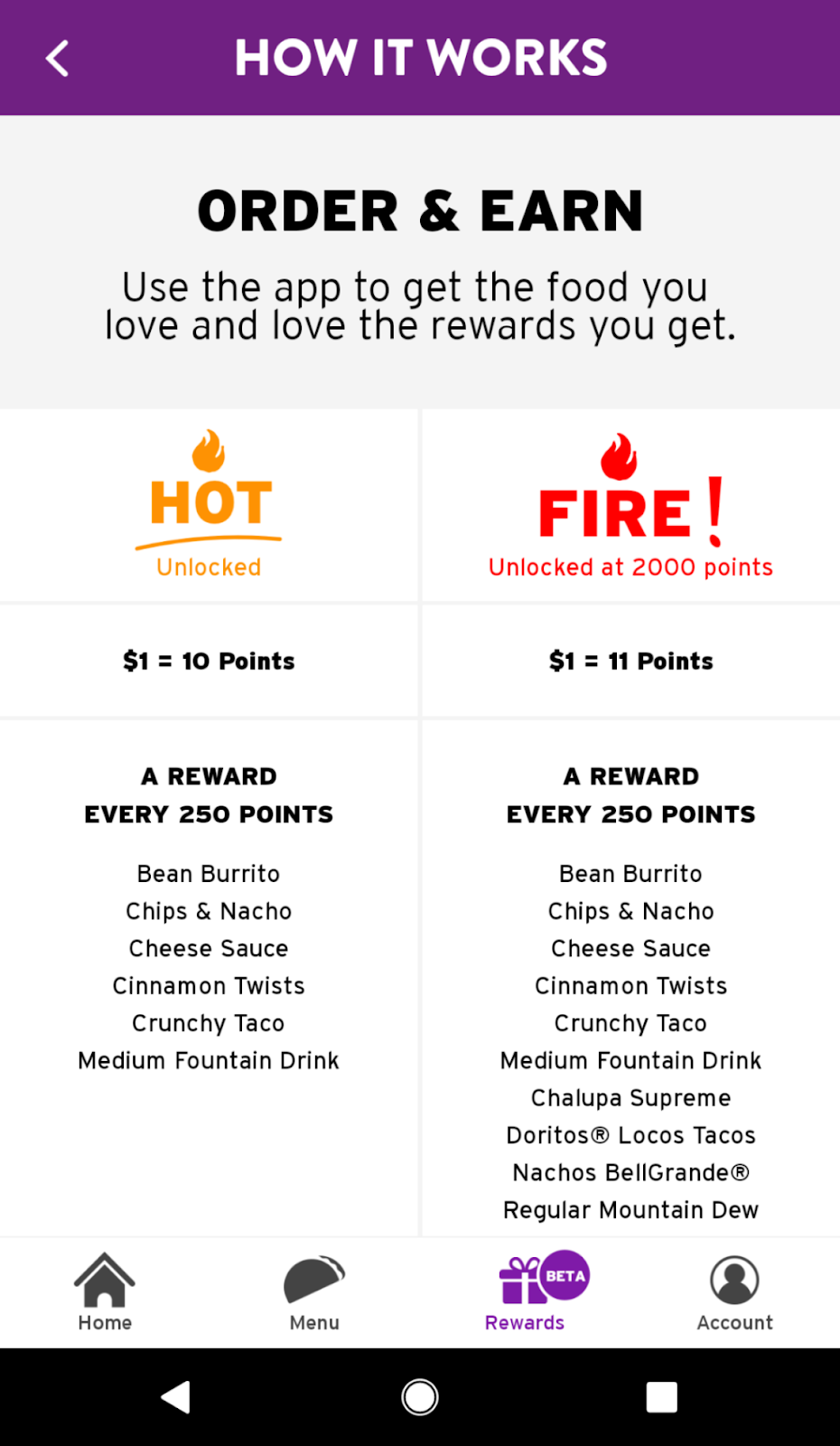840x1446 pixels.
Task: Tap the 'Unlocked' label under HOT
Action: pos(208,567)
